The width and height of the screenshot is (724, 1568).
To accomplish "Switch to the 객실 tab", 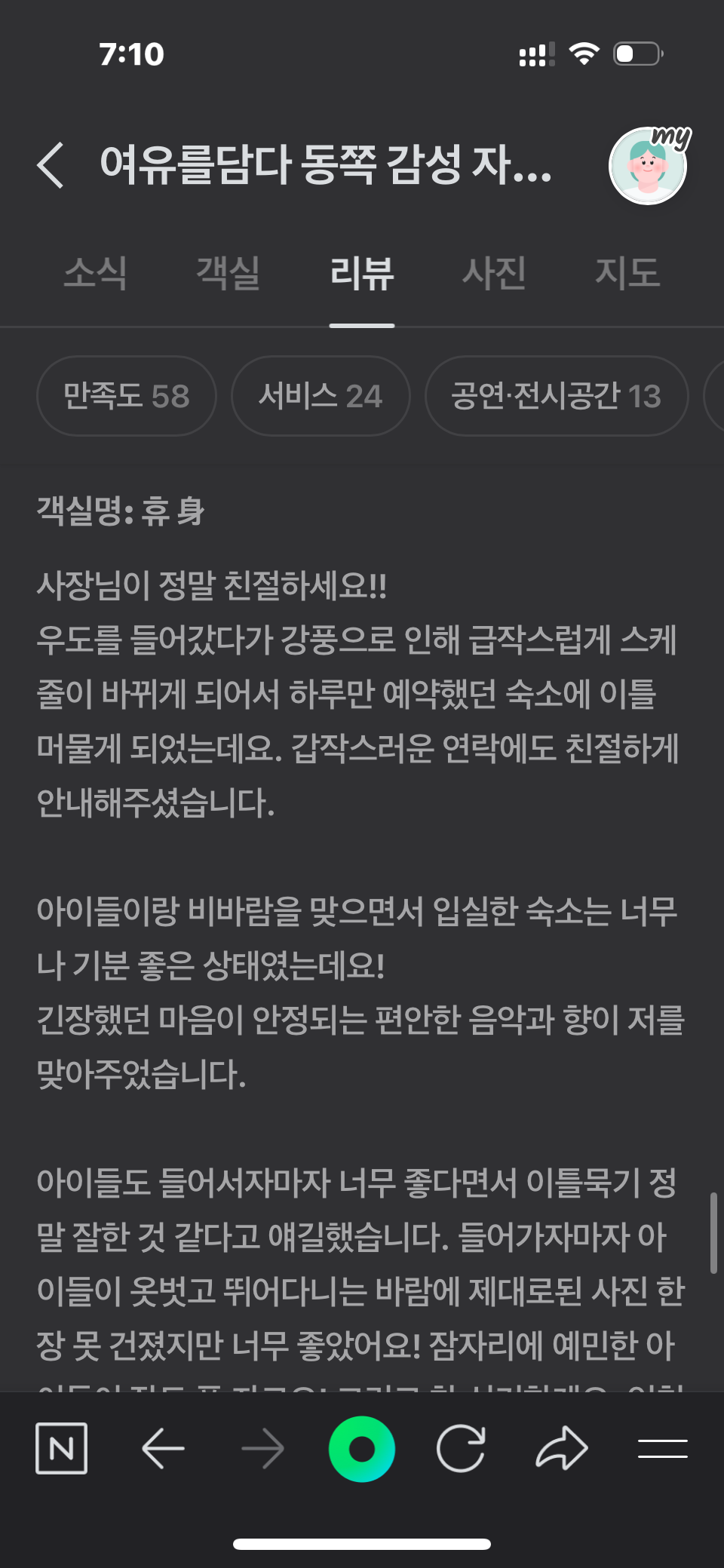I will click(x=228, y=273).
